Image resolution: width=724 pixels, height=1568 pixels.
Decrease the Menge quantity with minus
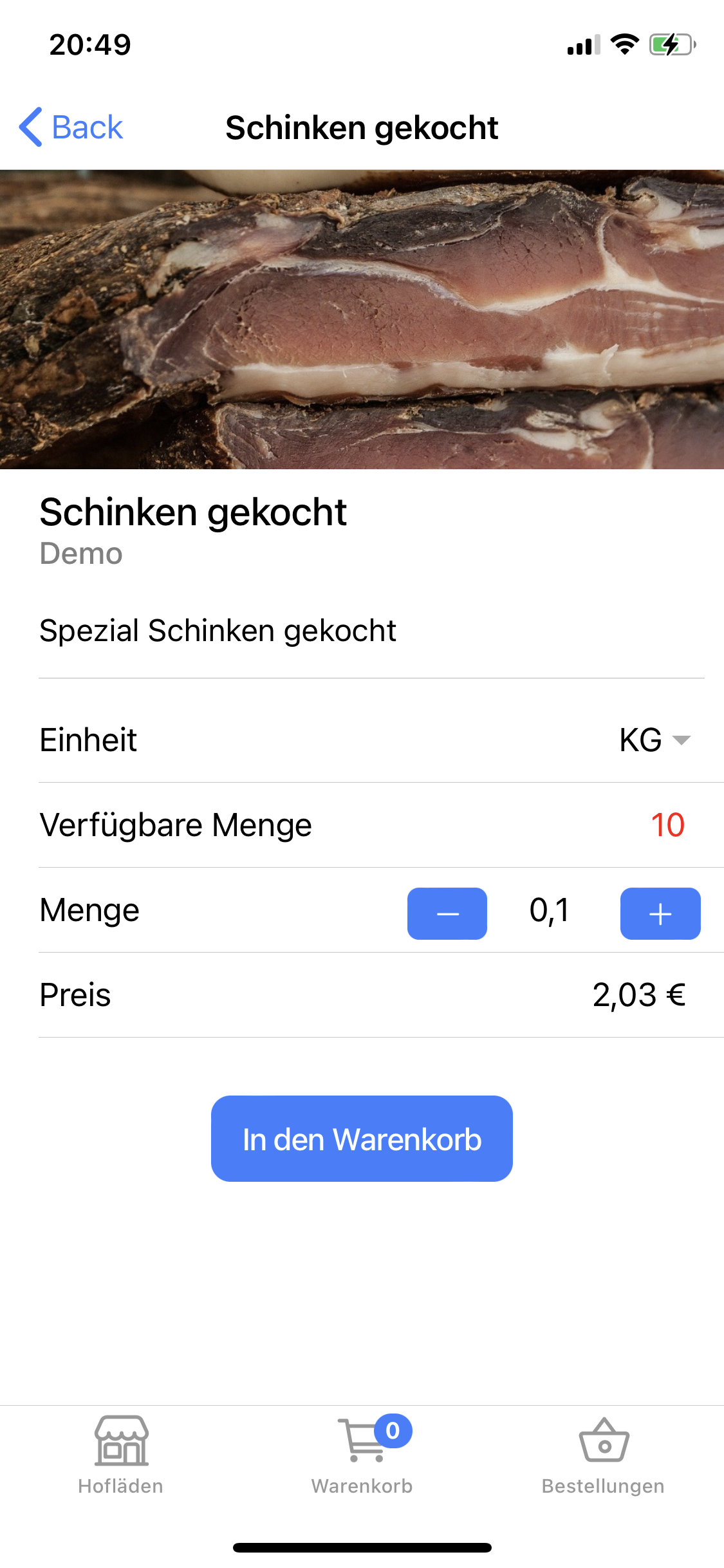447,913
